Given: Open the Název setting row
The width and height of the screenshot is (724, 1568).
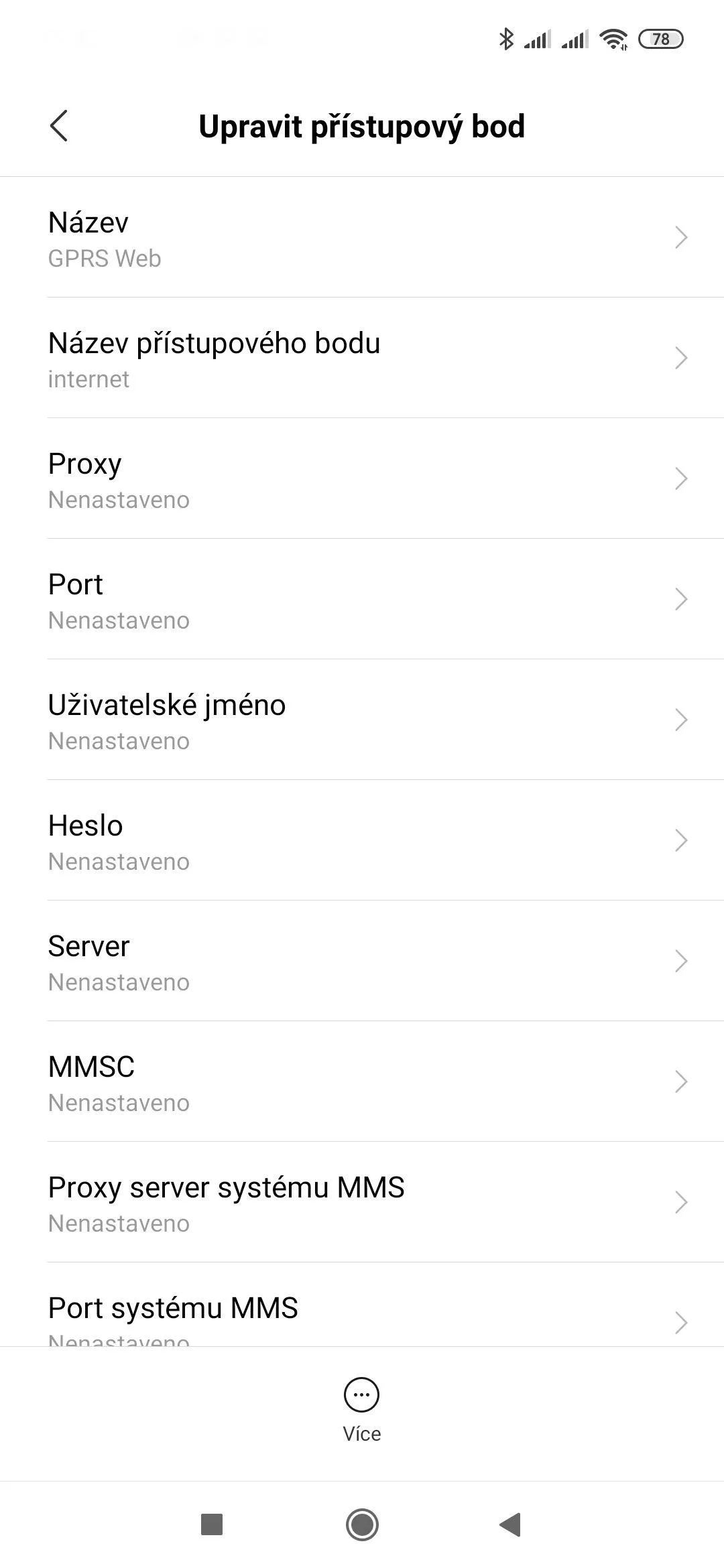Looking at the screenshot, I should coord(362,237).
